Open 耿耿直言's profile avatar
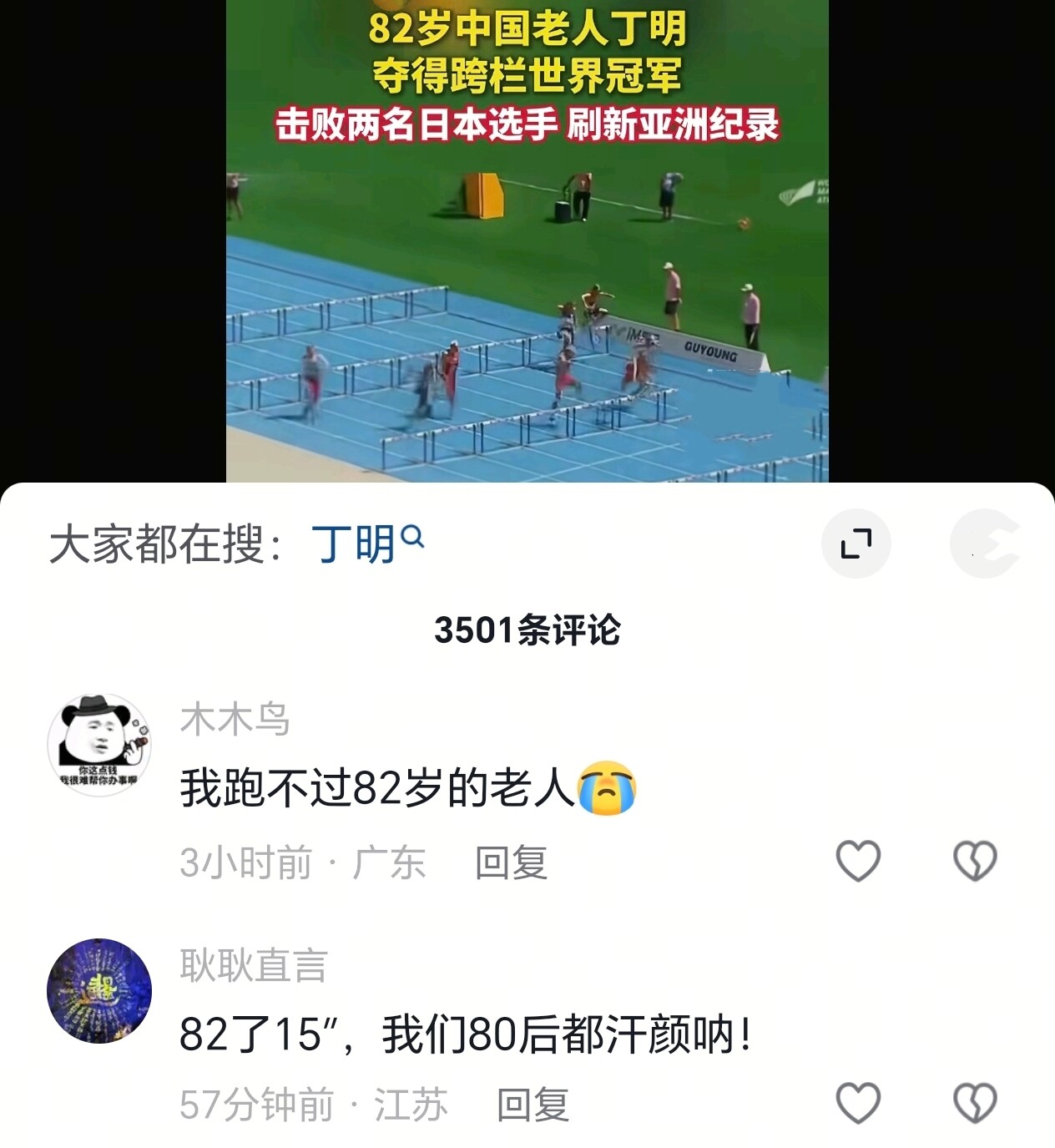1055x1148 pixels. click(x=99, y=991)
